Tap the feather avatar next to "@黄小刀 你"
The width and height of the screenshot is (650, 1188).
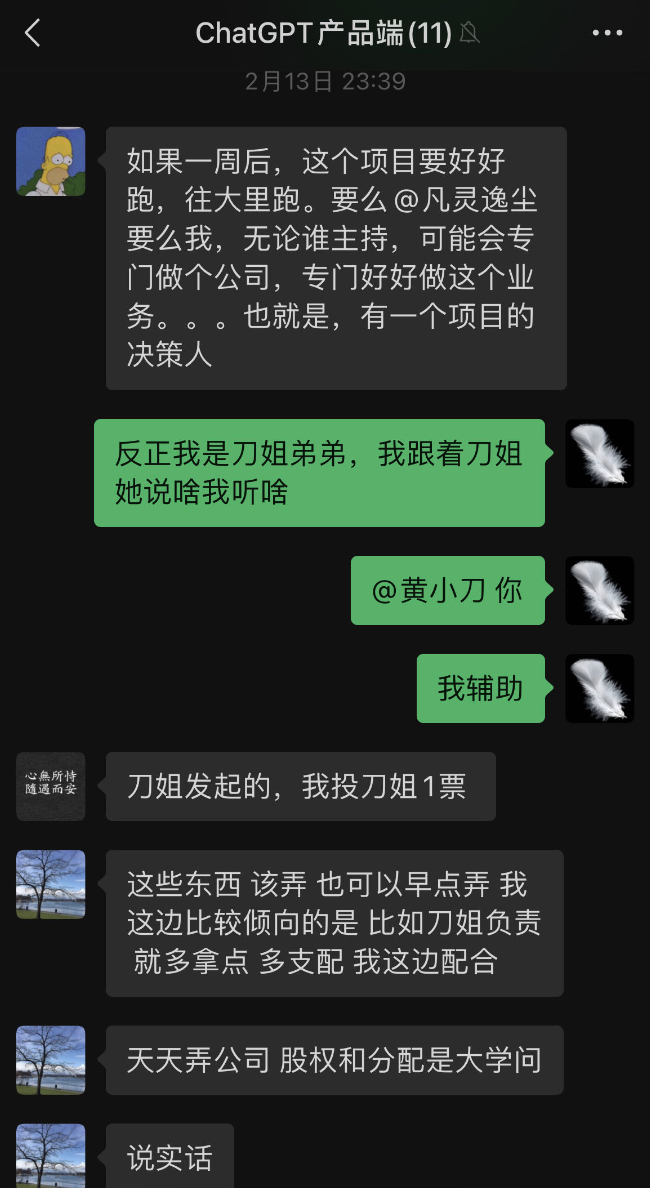(x=599, y=591)
